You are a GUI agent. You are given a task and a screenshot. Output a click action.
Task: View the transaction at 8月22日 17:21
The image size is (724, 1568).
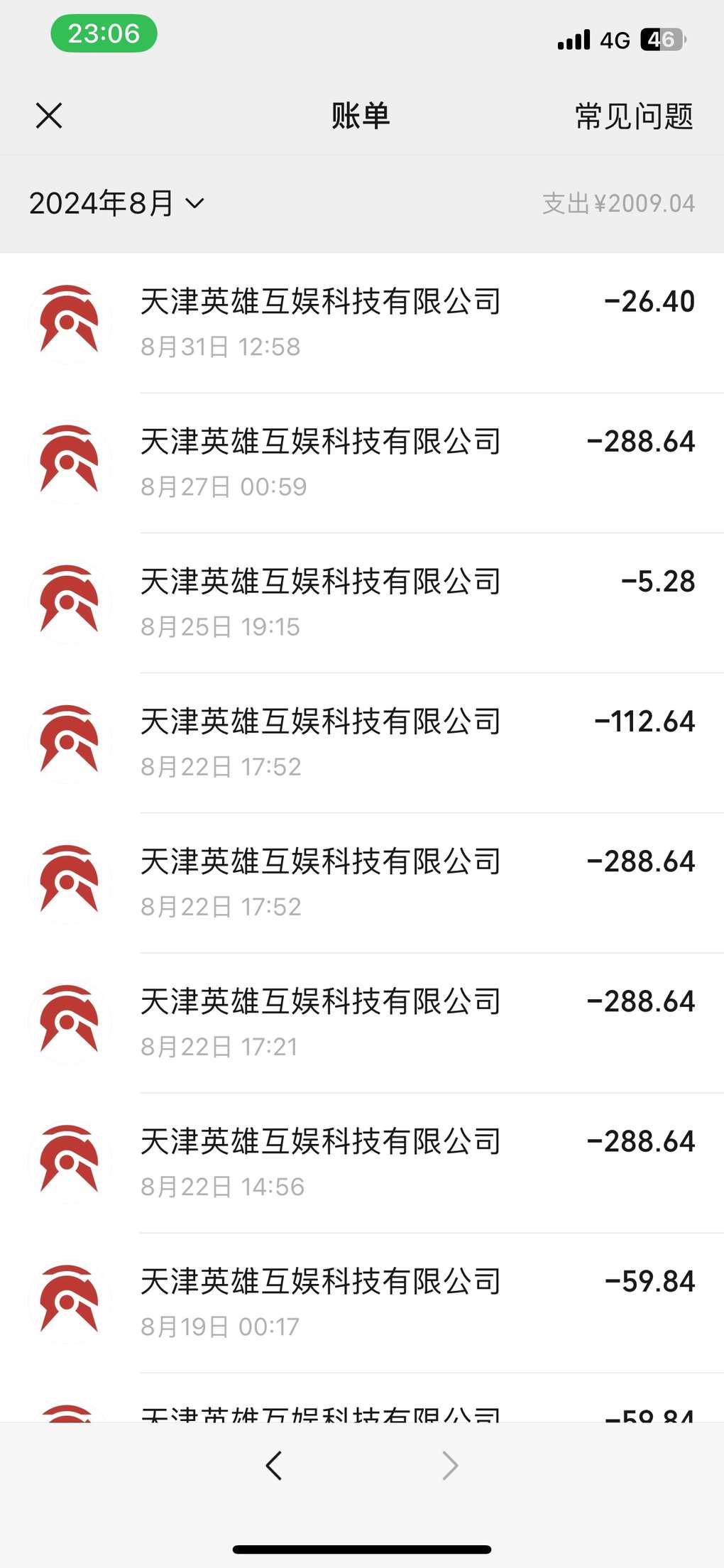coord(362,1023)
